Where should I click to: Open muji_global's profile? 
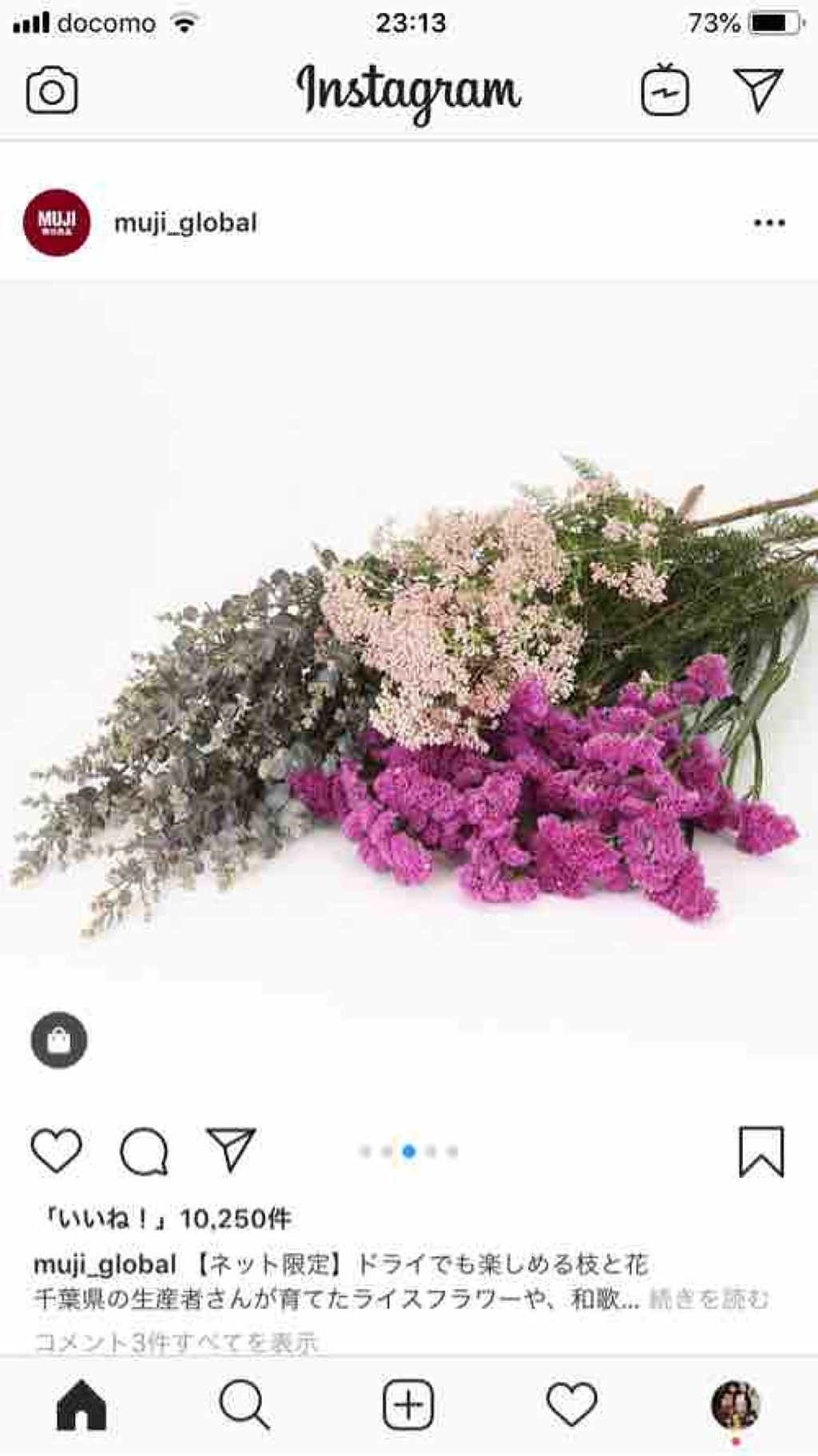185,223
